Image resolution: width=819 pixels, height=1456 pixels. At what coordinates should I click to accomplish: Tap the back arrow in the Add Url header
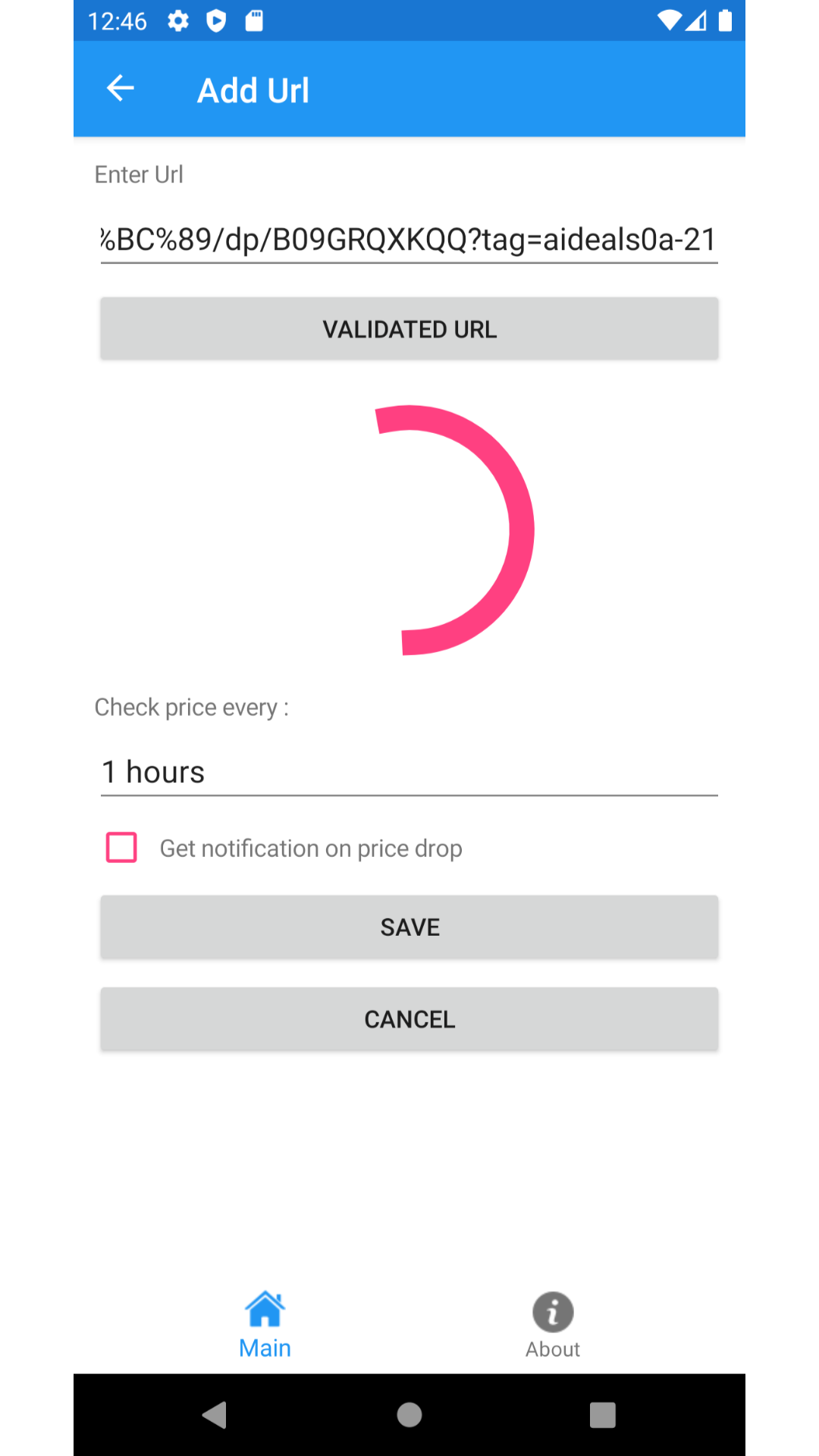click(x=120, y=88)
